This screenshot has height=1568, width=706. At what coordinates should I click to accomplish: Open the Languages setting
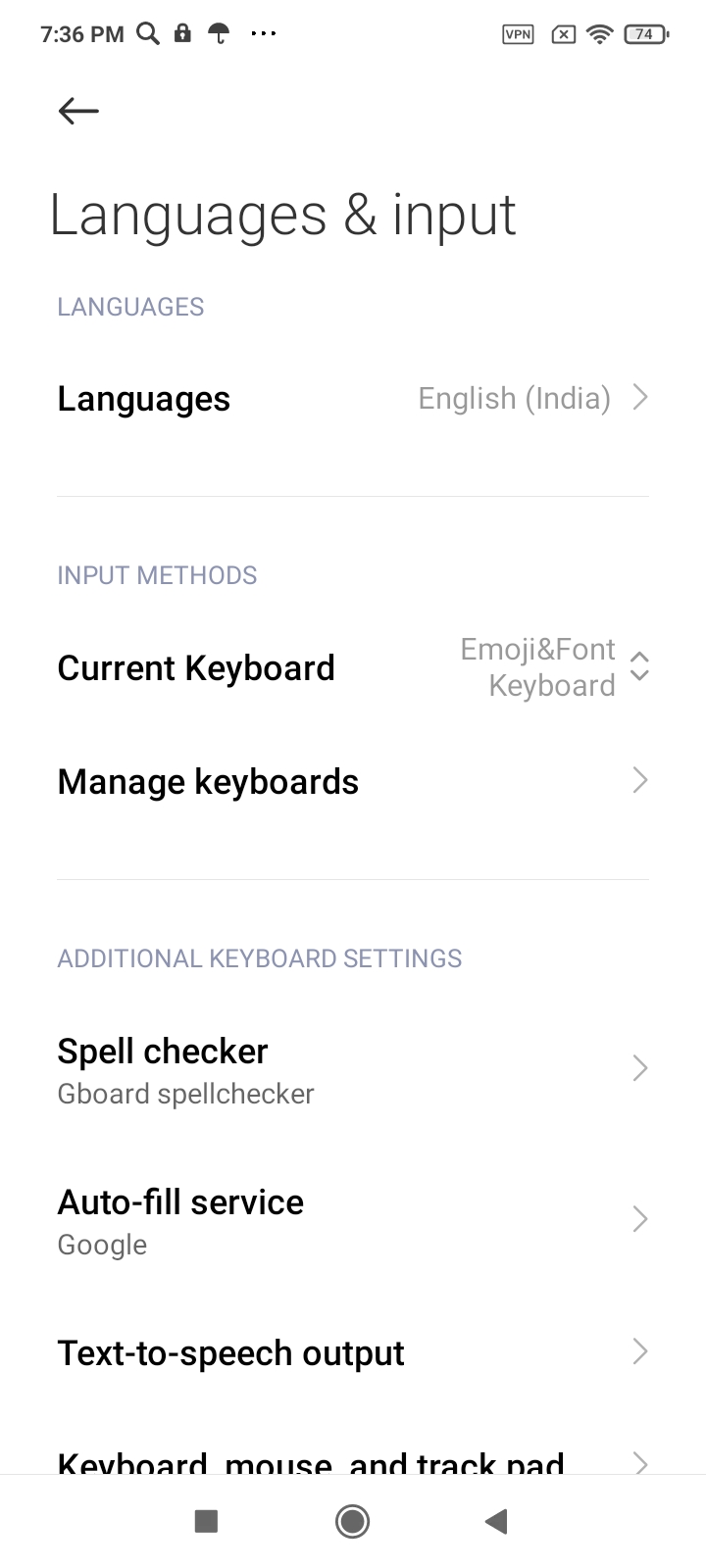[x=353, y=398]
